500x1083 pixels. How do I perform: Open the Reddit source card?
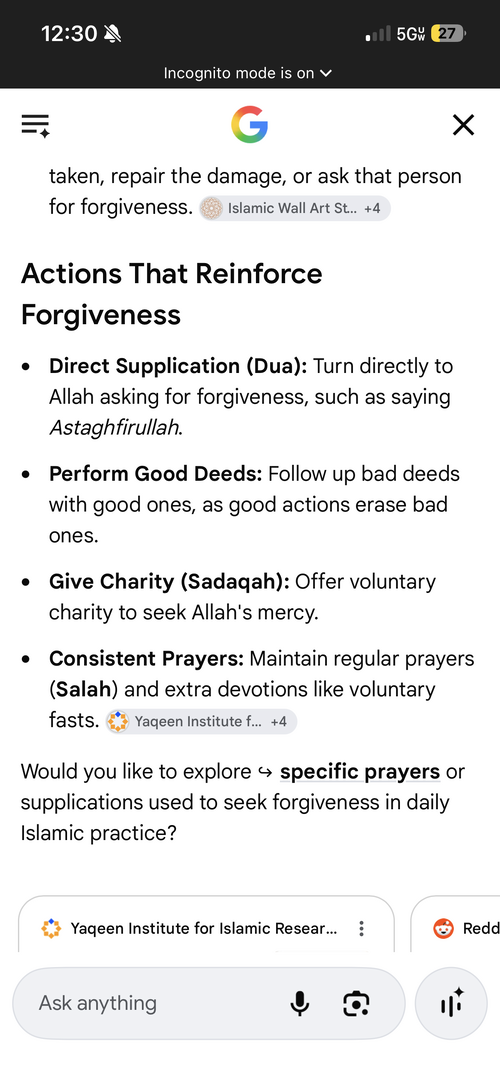(456, 924)
